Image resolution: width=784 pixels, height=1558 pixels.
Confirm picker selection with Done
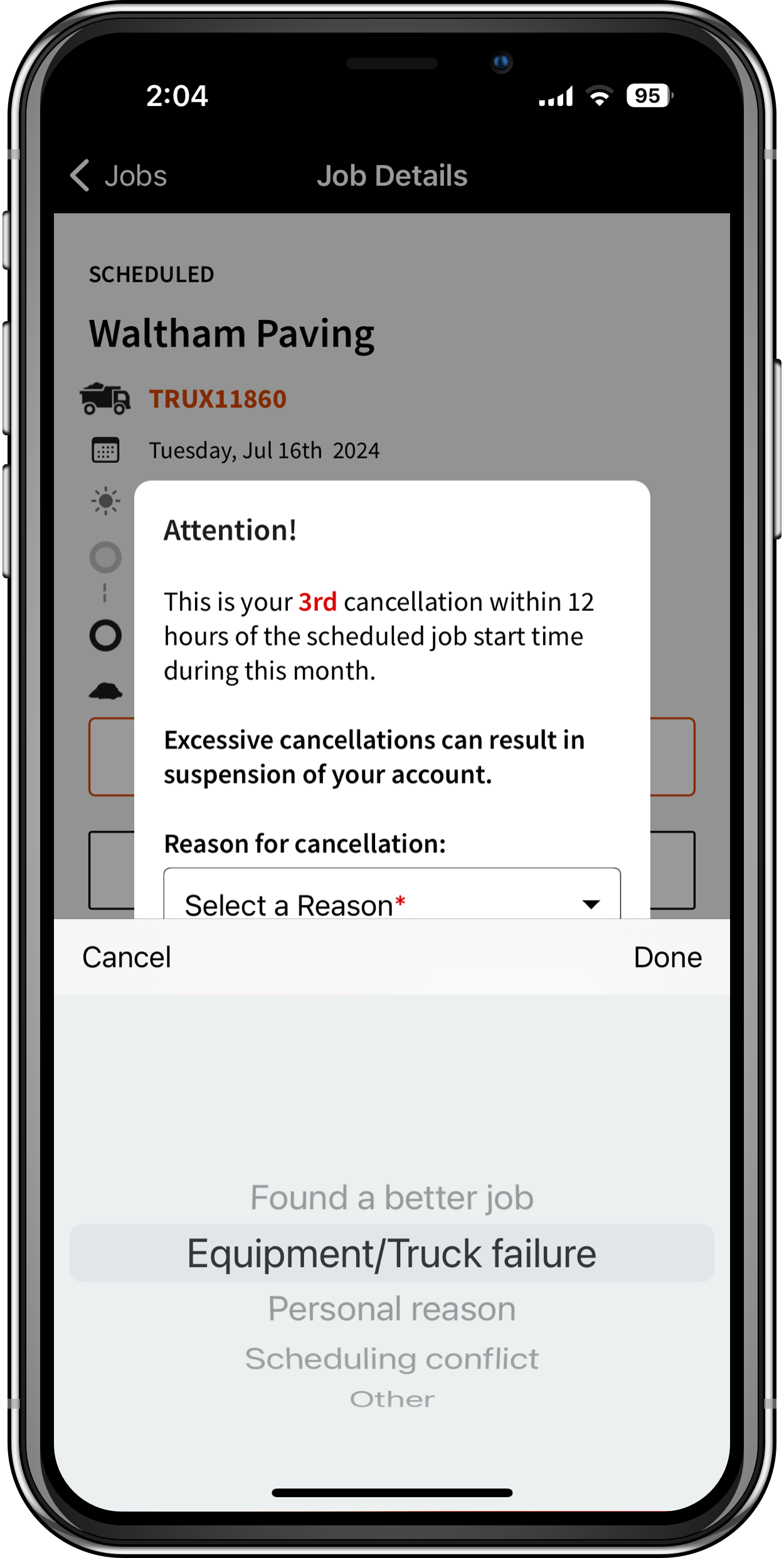pos(667,957)
